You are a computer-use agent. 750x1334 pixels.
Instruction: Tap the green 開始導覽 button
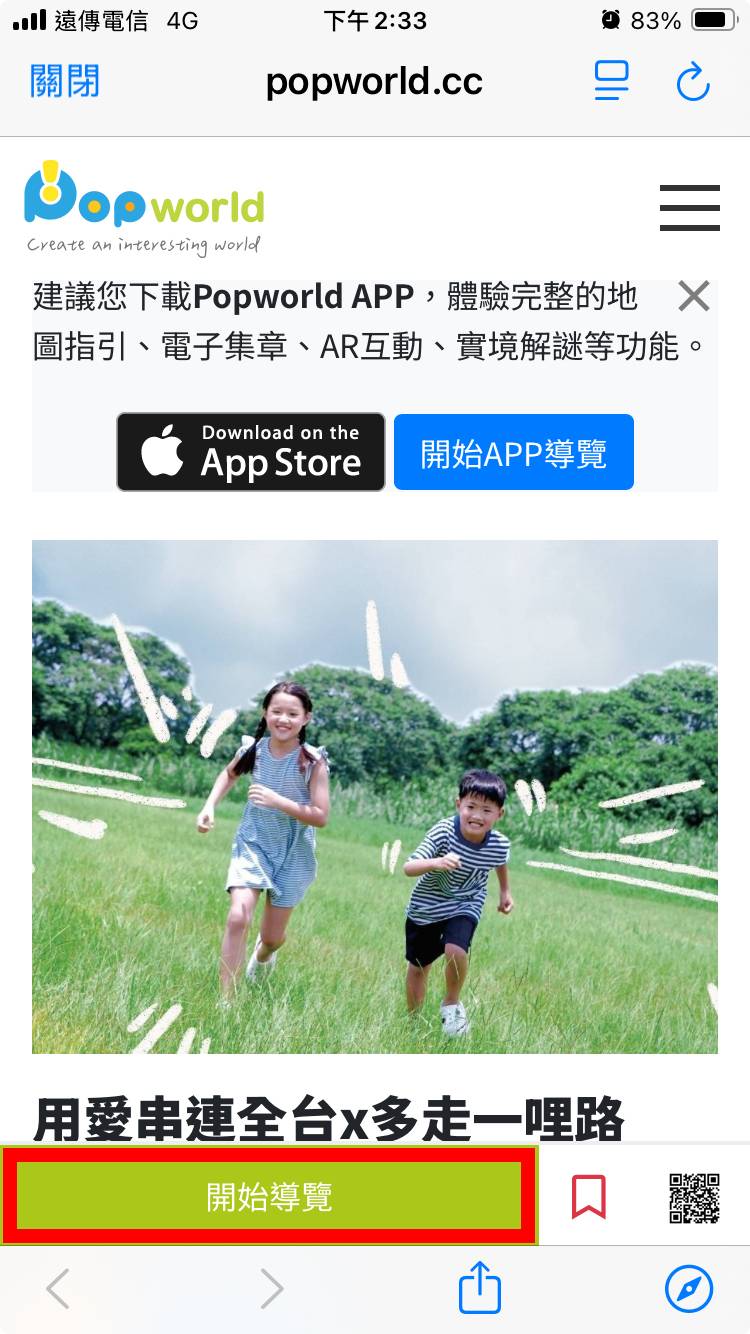click(269, 1196)
